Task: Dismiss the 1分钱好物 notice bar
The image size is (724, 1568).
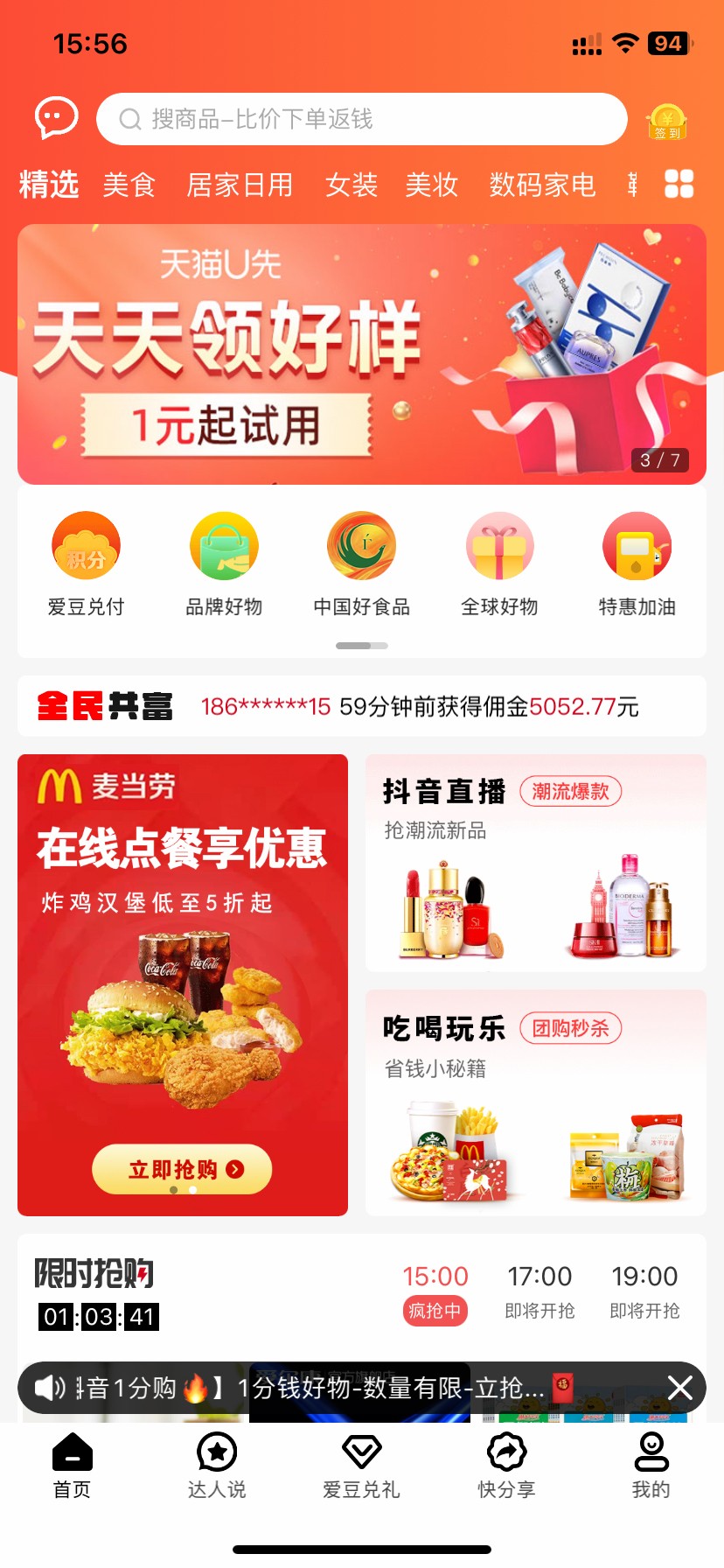Action: [x=679, y=1388]
